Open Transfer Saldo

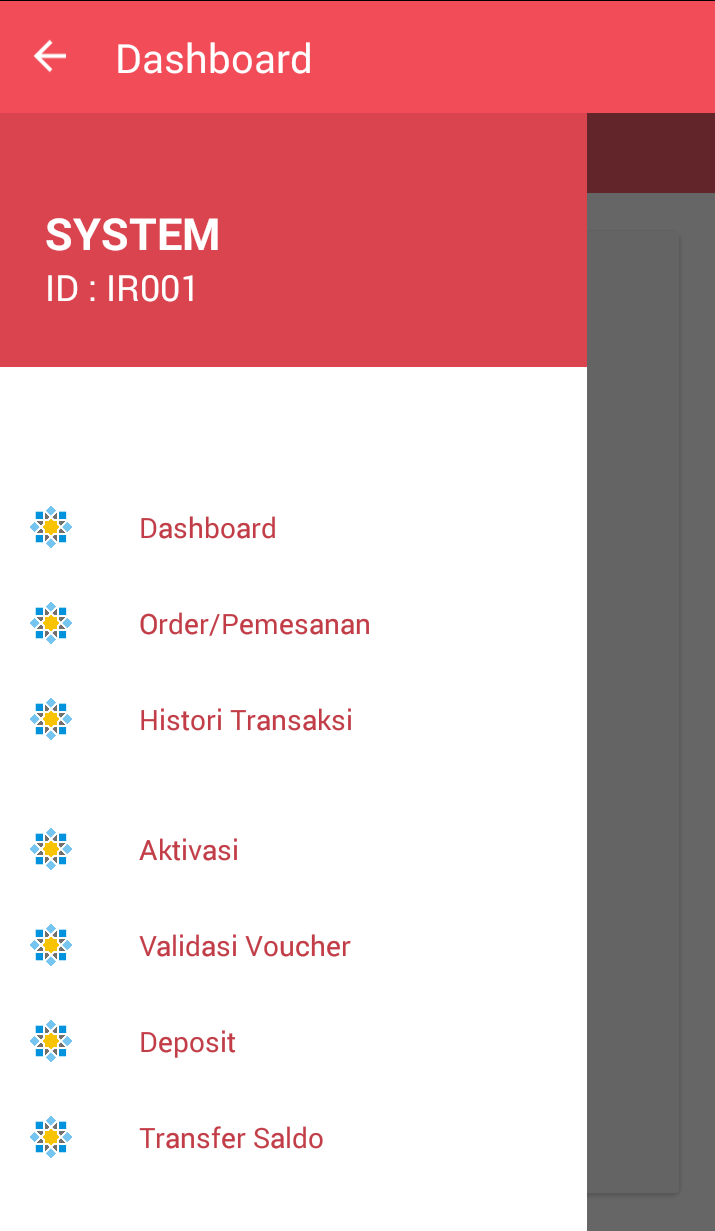[x=231, y=1138]
